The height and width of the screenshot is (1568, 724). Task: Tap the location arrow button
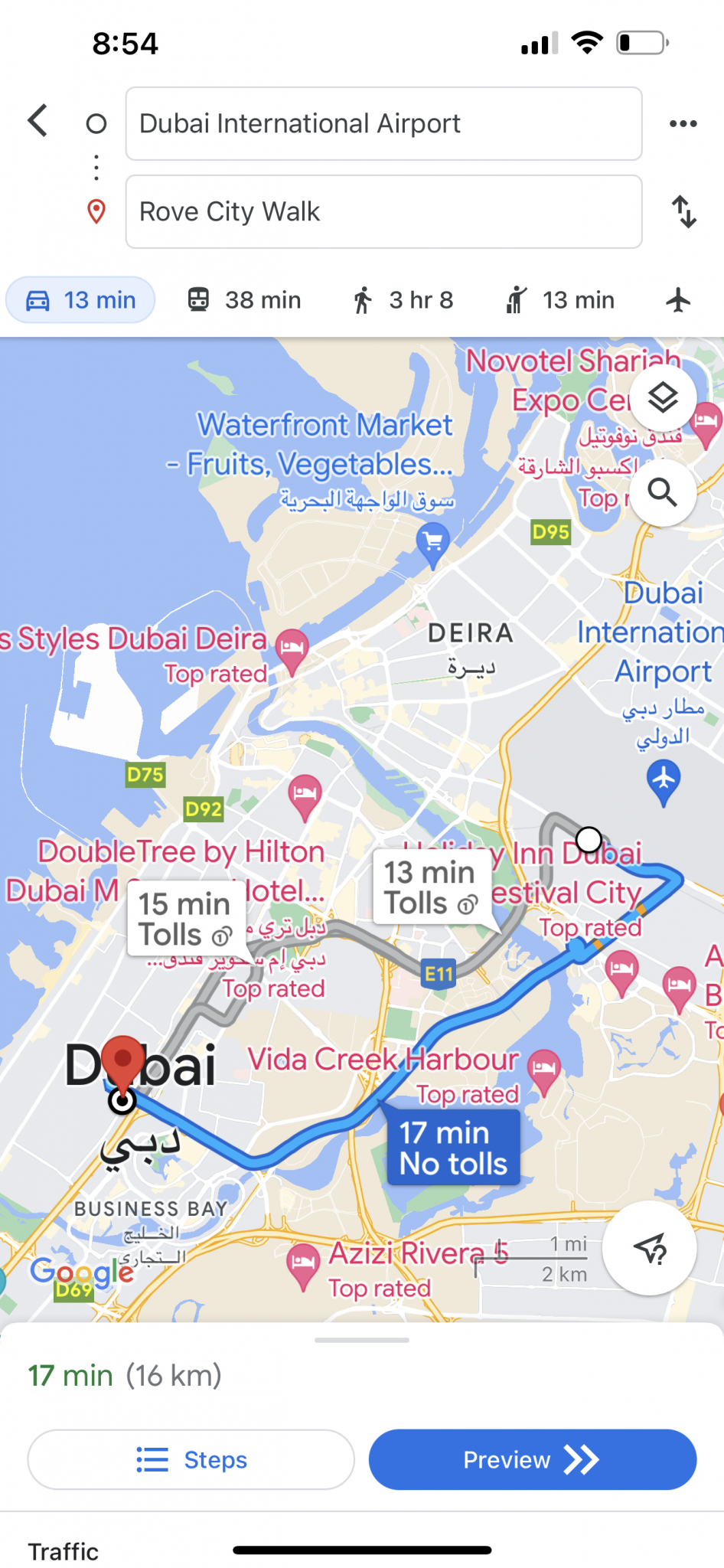click(650, 1249)
